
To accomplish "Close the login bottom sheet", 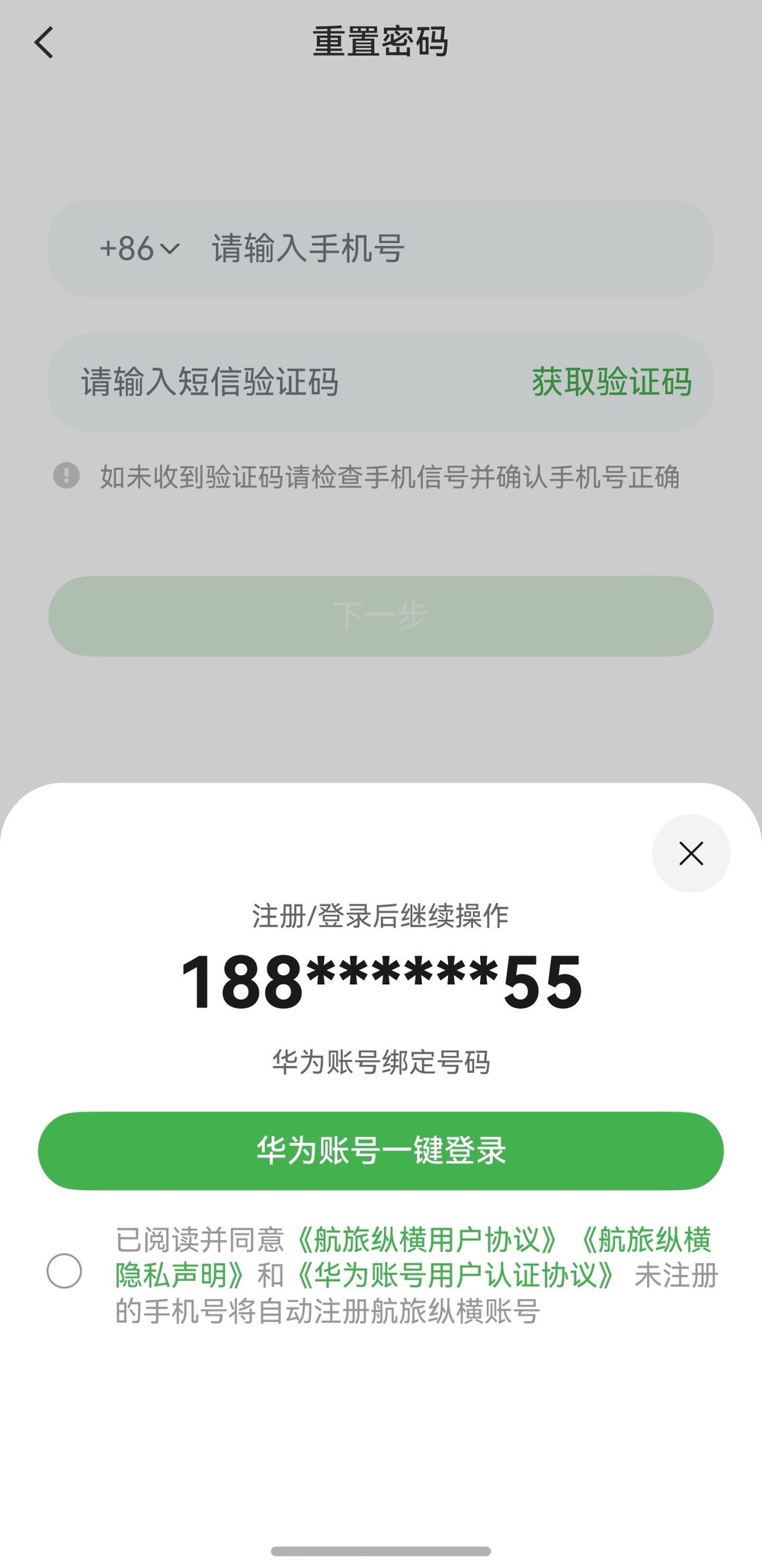I will click(x=690, y=853).
